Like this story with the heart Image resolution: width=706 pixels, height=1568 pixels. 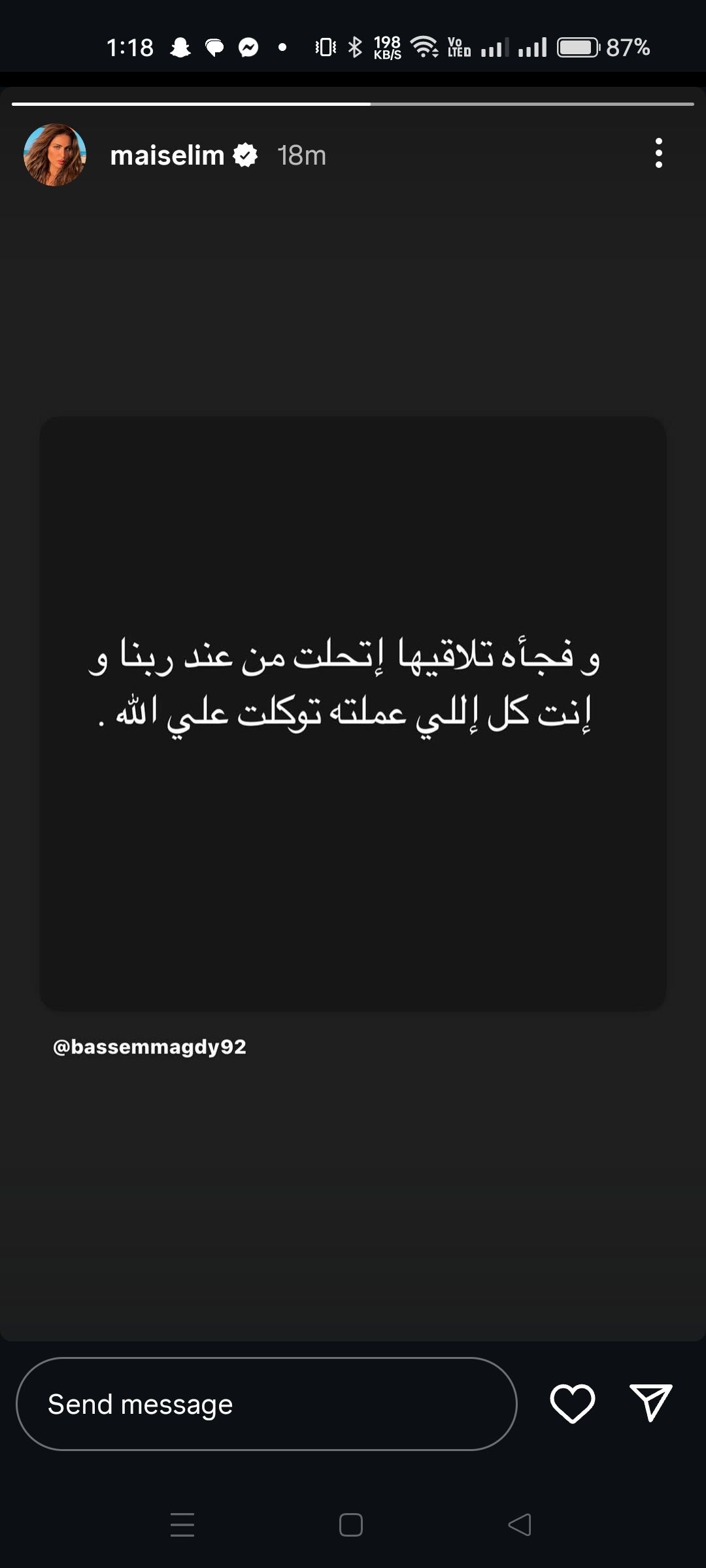[573, 1403]
